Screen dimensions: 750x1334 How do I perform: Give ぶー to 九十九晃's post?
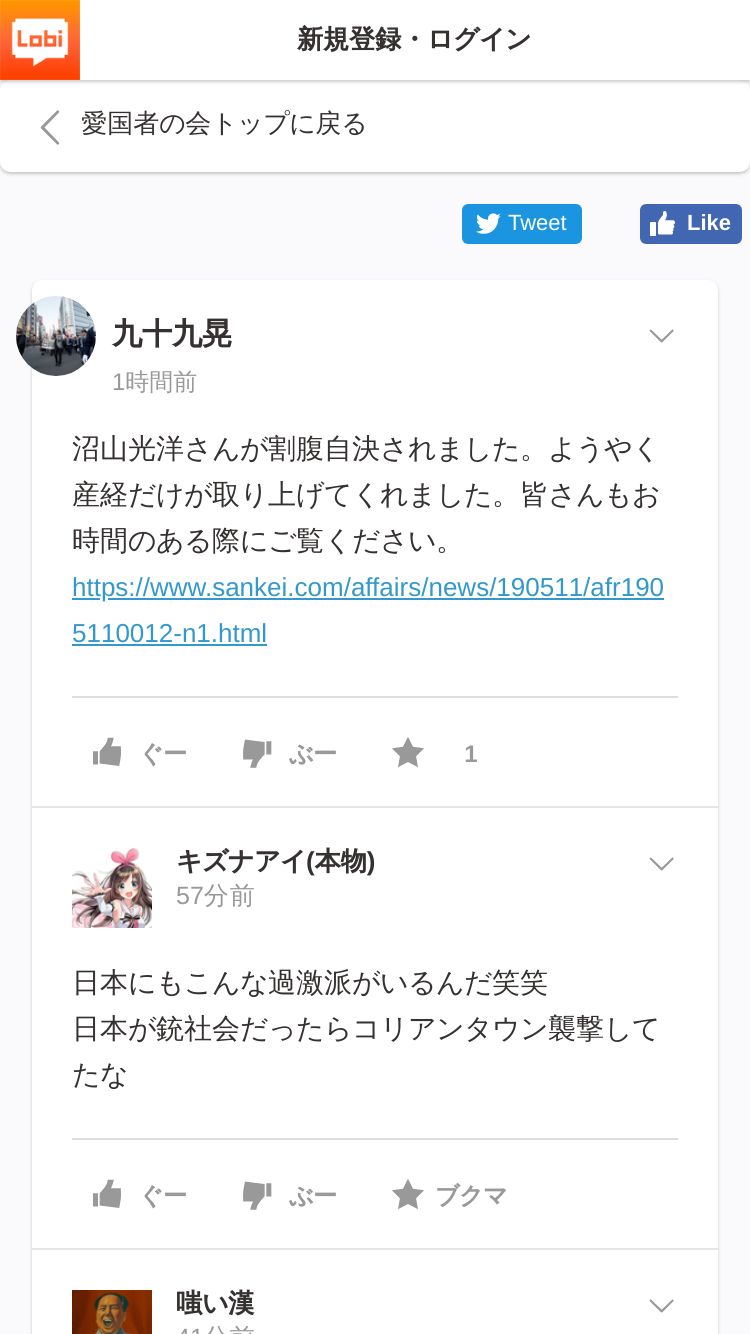(x=290, y=753)
